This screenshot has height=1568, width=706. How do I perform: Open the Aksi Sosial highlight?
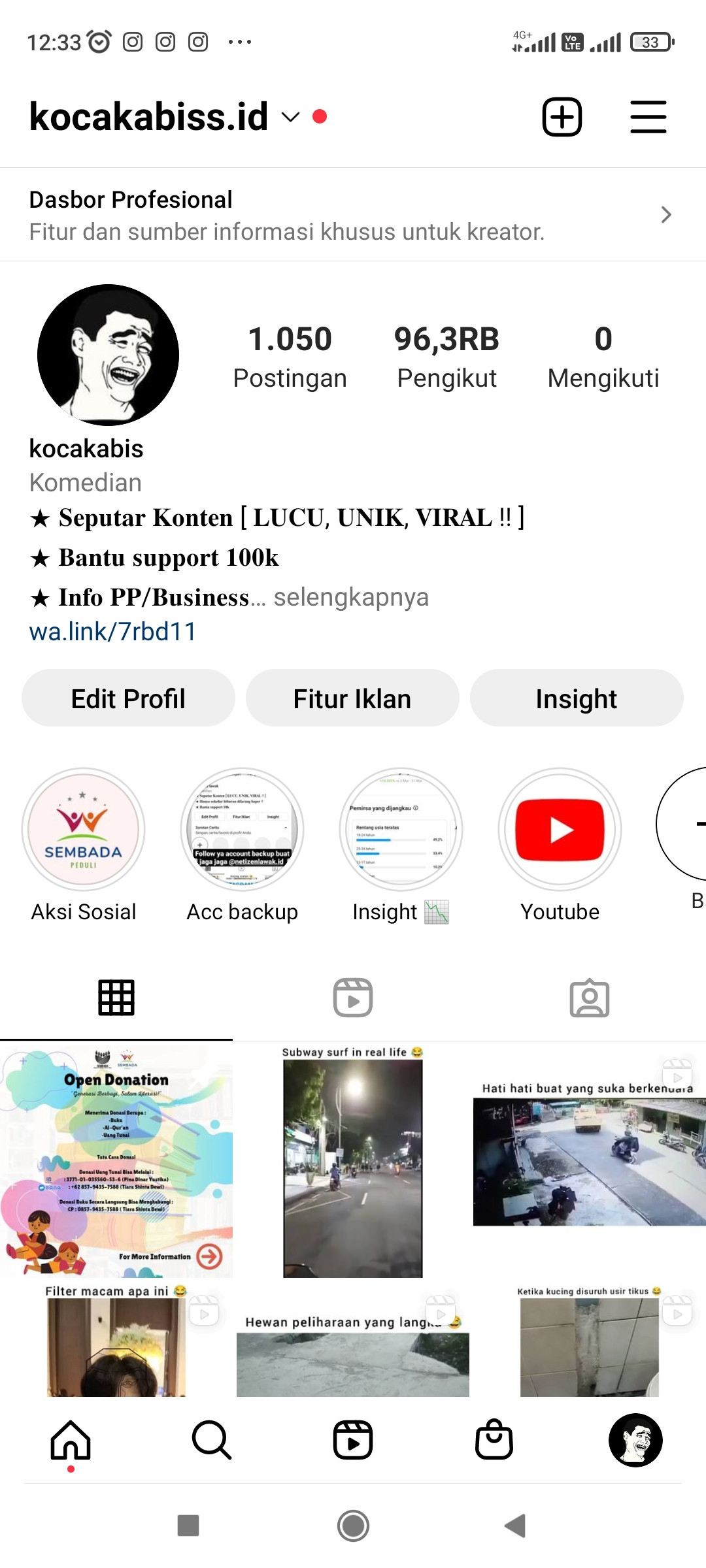pos(84,829)
